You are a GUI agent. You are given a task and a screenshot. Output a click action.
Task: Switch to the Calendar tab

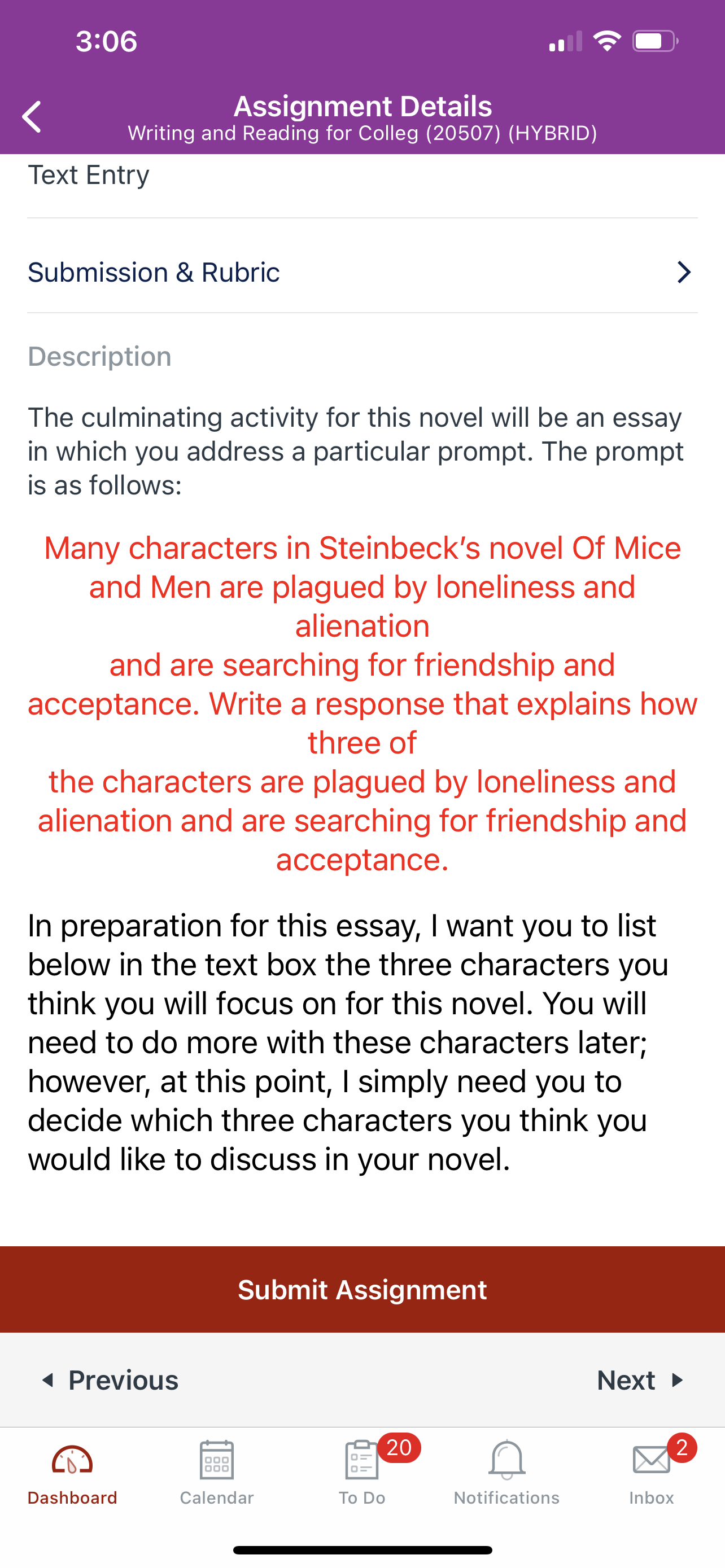coord(217,1473)
